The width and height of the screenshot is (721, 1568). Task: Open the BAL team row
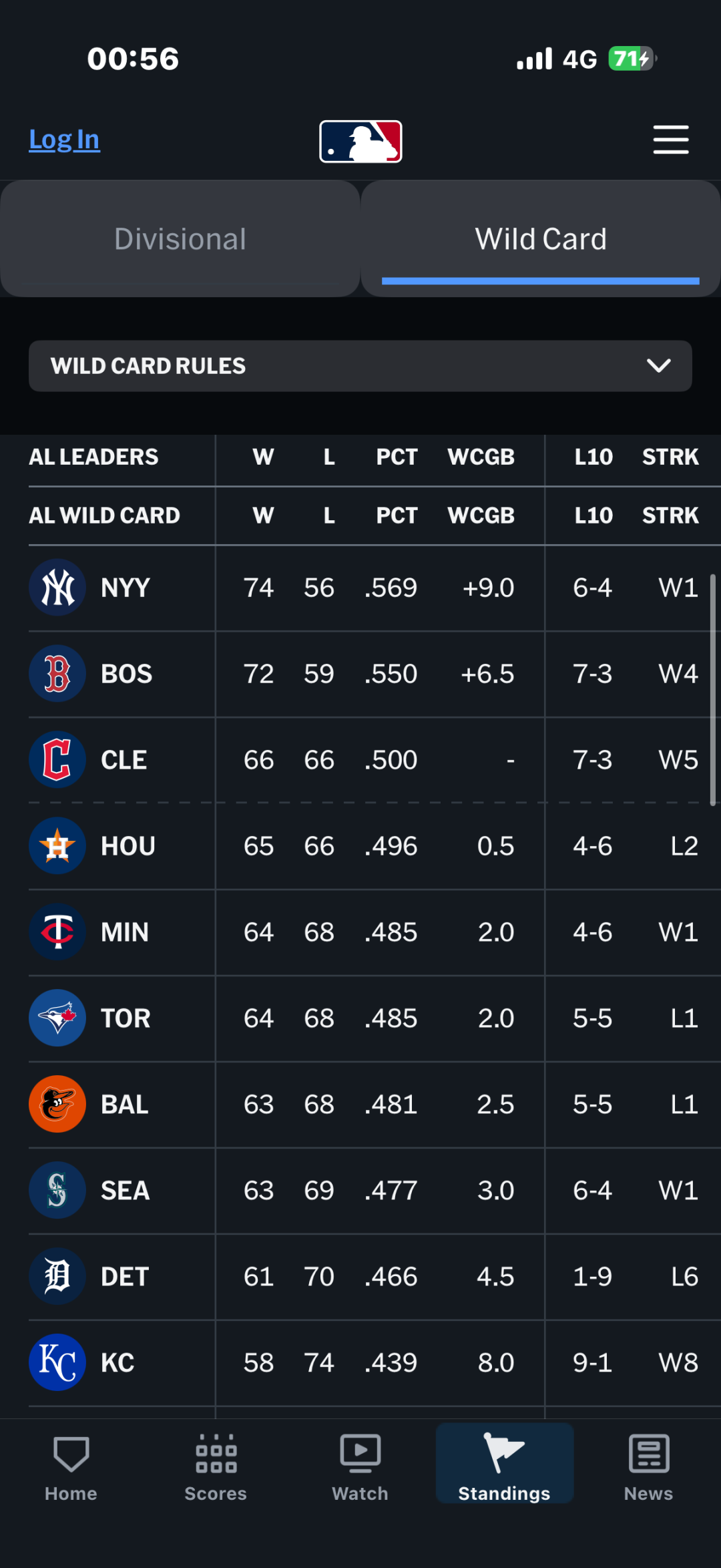[x=375, y=1105]
